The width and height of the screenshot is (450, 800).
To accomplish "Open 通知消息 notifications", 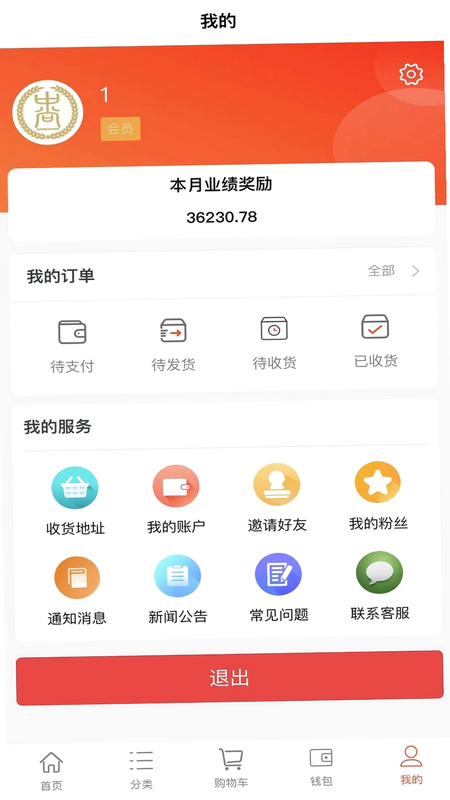I will click(77, 591).
